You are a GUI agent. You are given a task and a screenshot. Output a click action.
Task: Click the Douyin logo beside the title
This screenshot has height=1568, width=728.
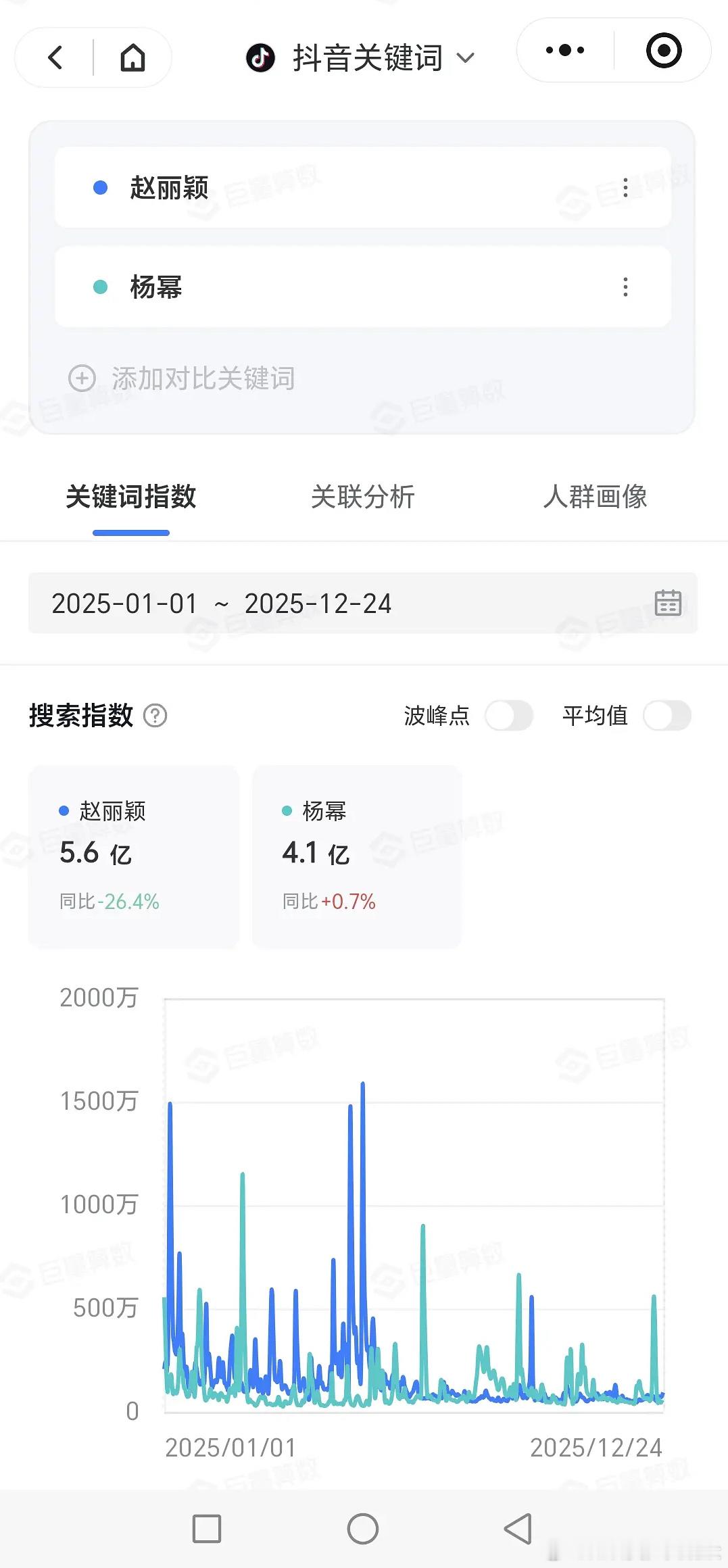point(262,57)
